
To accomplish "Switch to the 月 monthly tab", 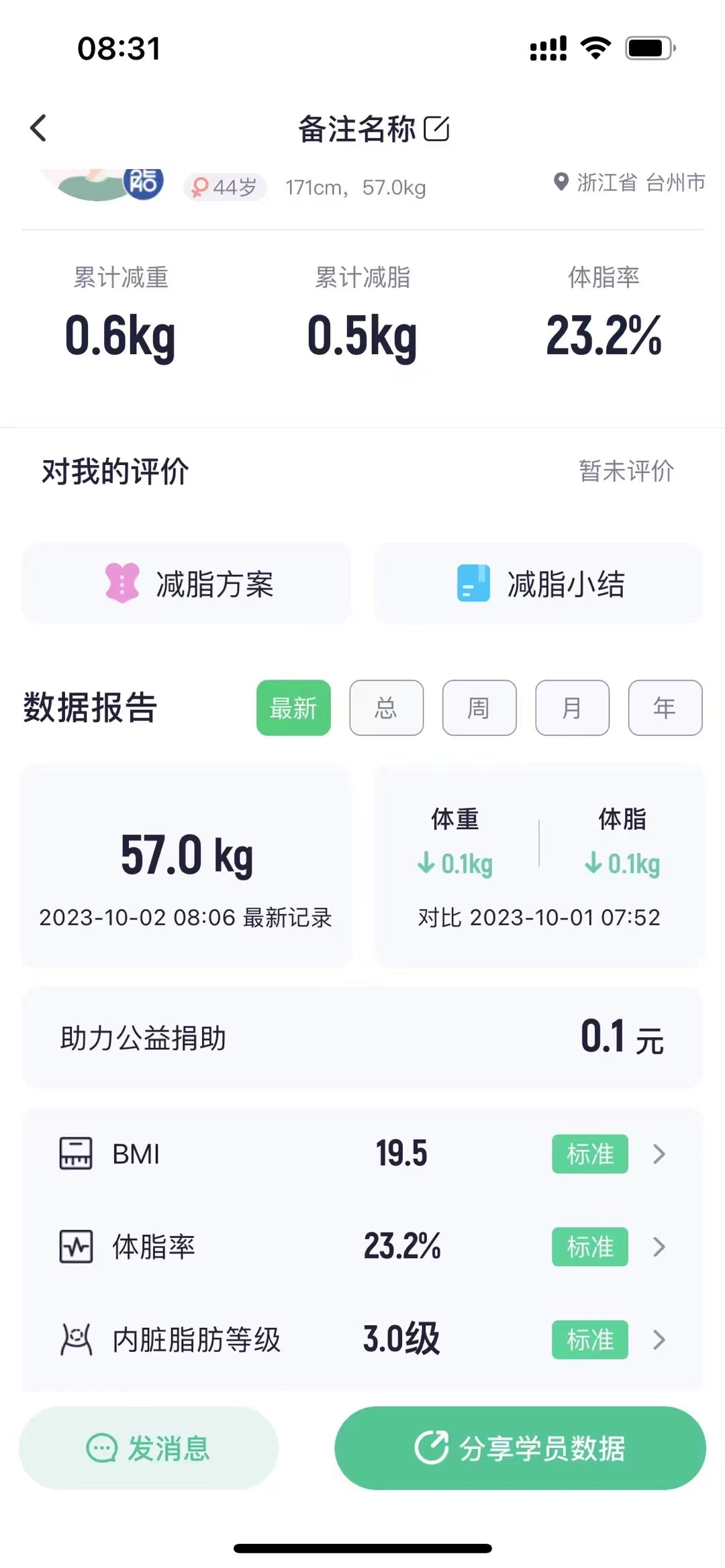I will 572,708.
